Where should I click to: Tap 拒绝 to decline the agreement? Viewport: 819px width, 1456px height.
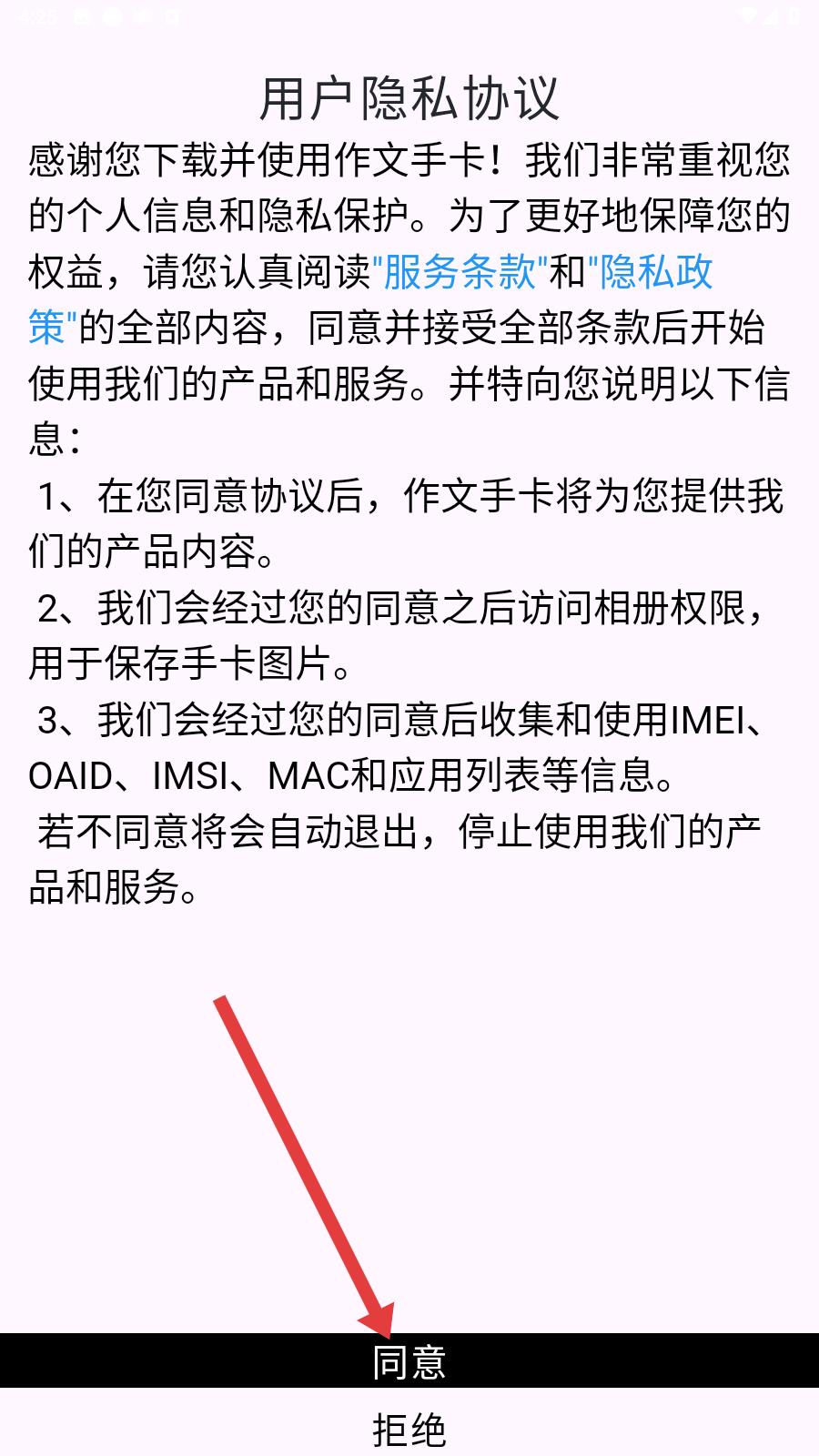[409, 1430]
